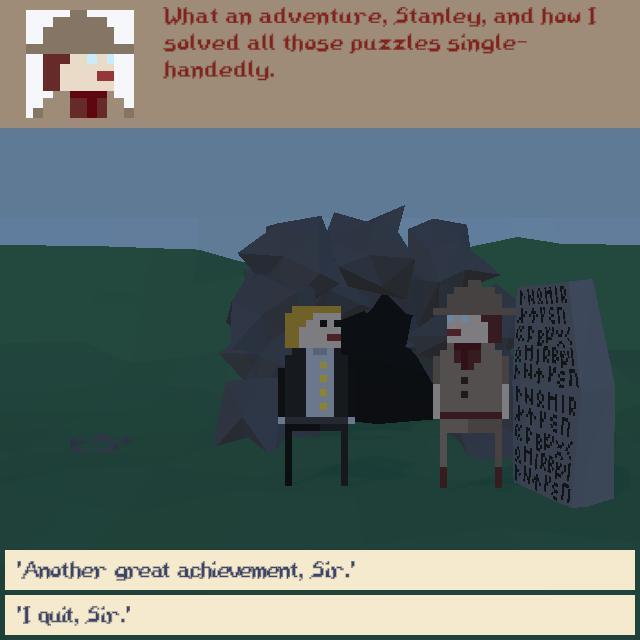Choose 'Another great achievement, Sir.' reply
The image size is (640, 640).
(319, 570)
